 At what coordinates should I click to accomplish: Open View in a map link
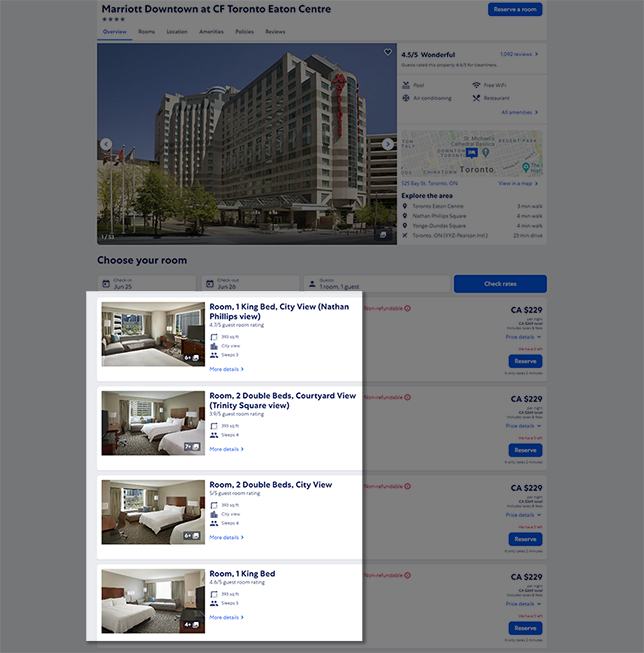pyautogui.click(x=518, y=183)
